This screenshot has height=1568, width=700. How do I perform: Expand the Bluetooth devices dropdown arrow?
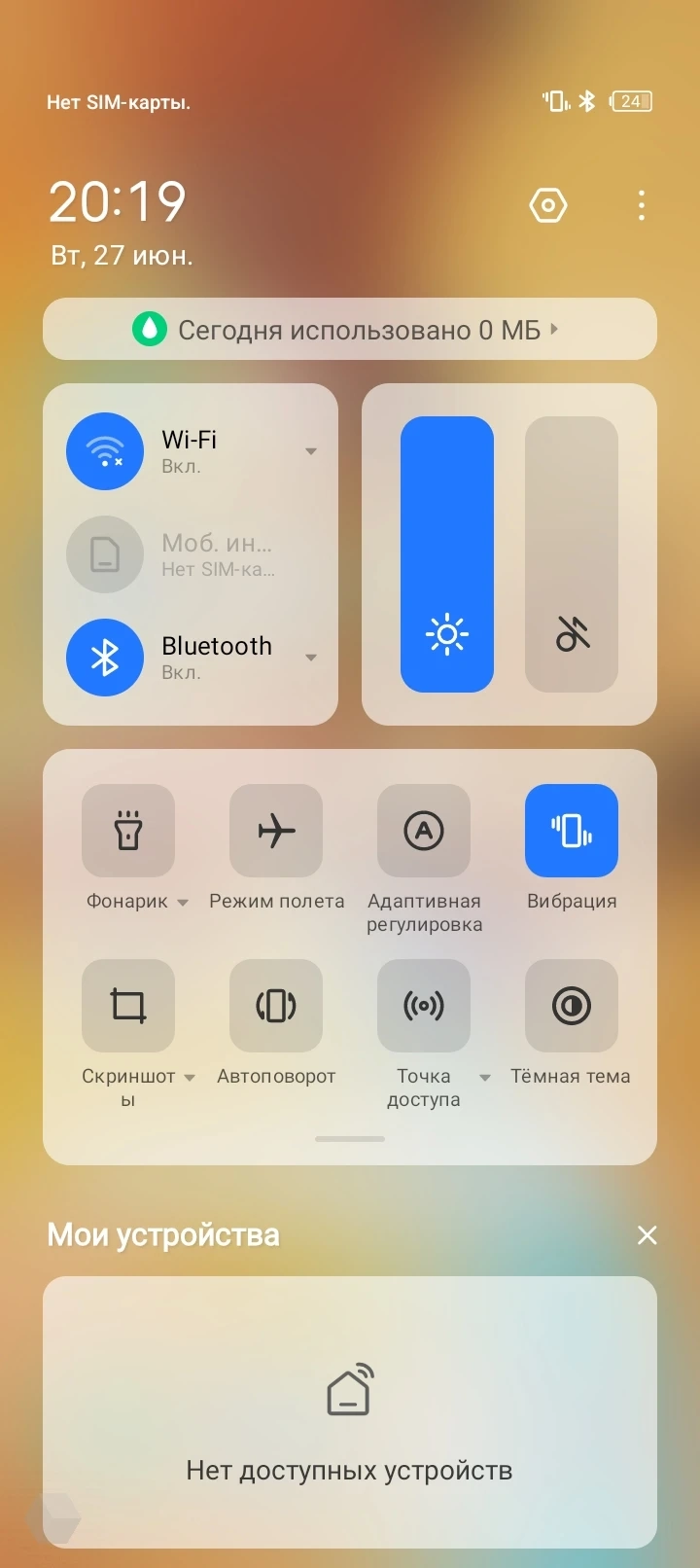click(311, 658)
